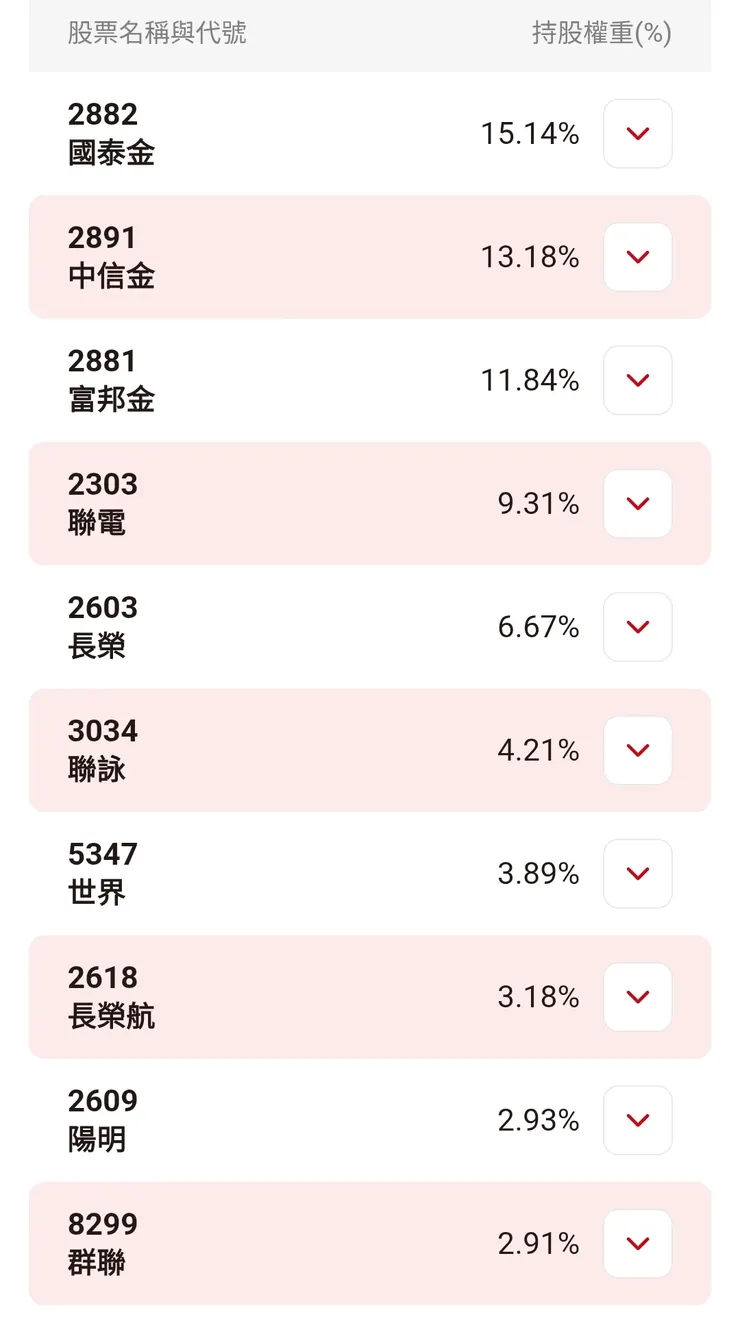The width and height of the screenshot is (740, 1317).
Task: Open the 中信金 stock row
Action: 300,257
